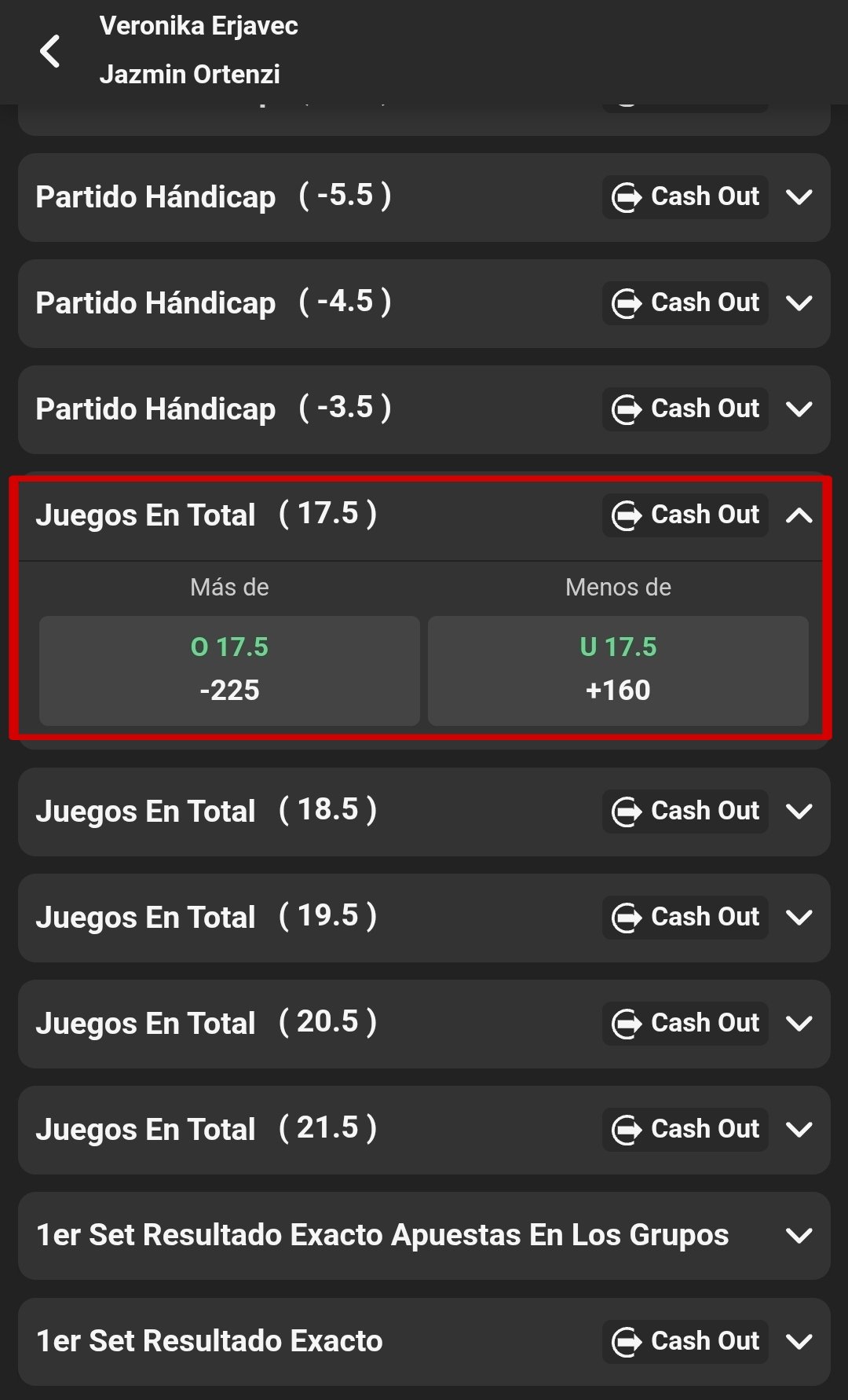
Task: Click the Más de column header
Action: click(229, 586)
